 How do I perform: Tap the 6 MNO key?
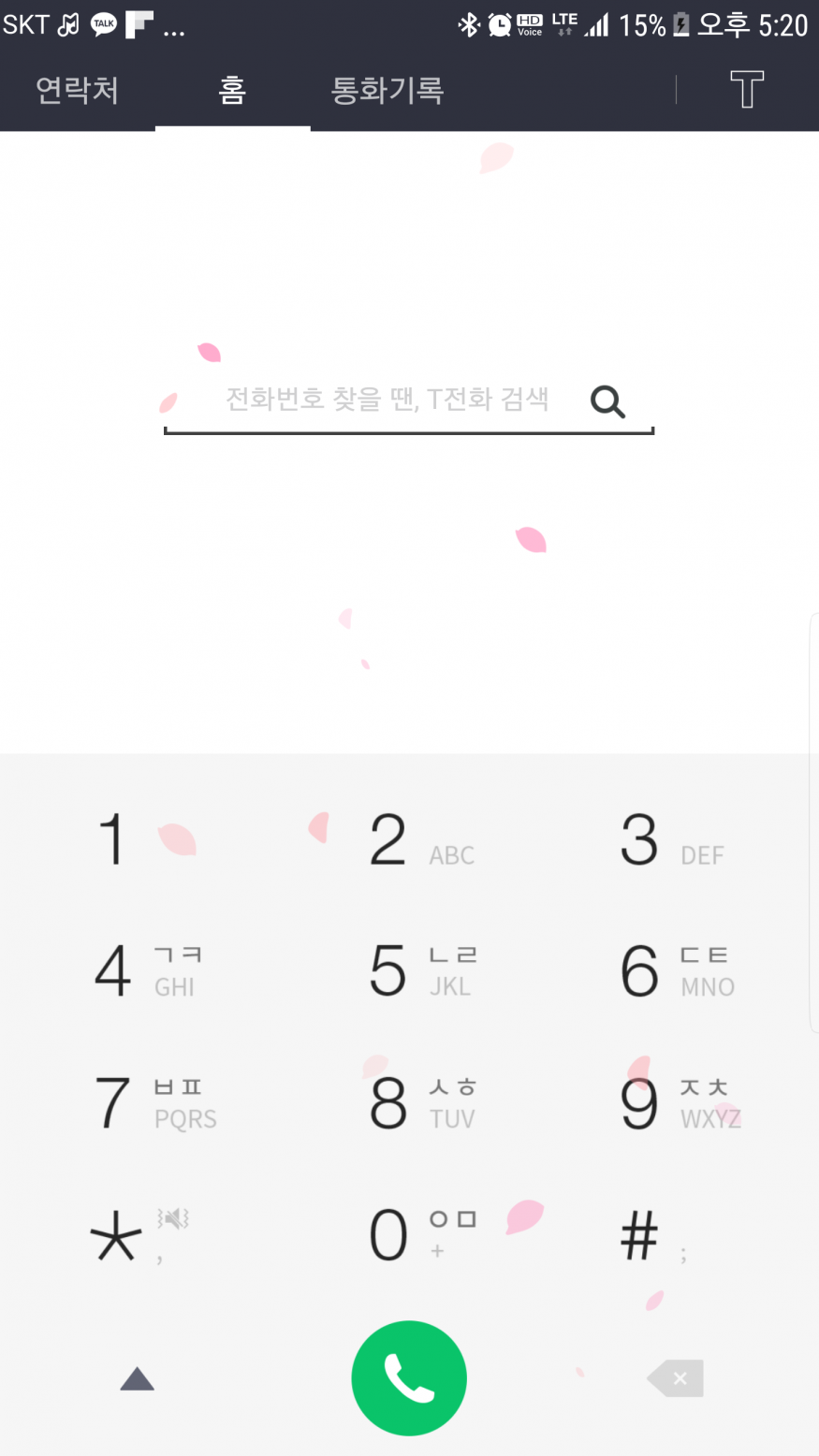click(x=669, y=970)
